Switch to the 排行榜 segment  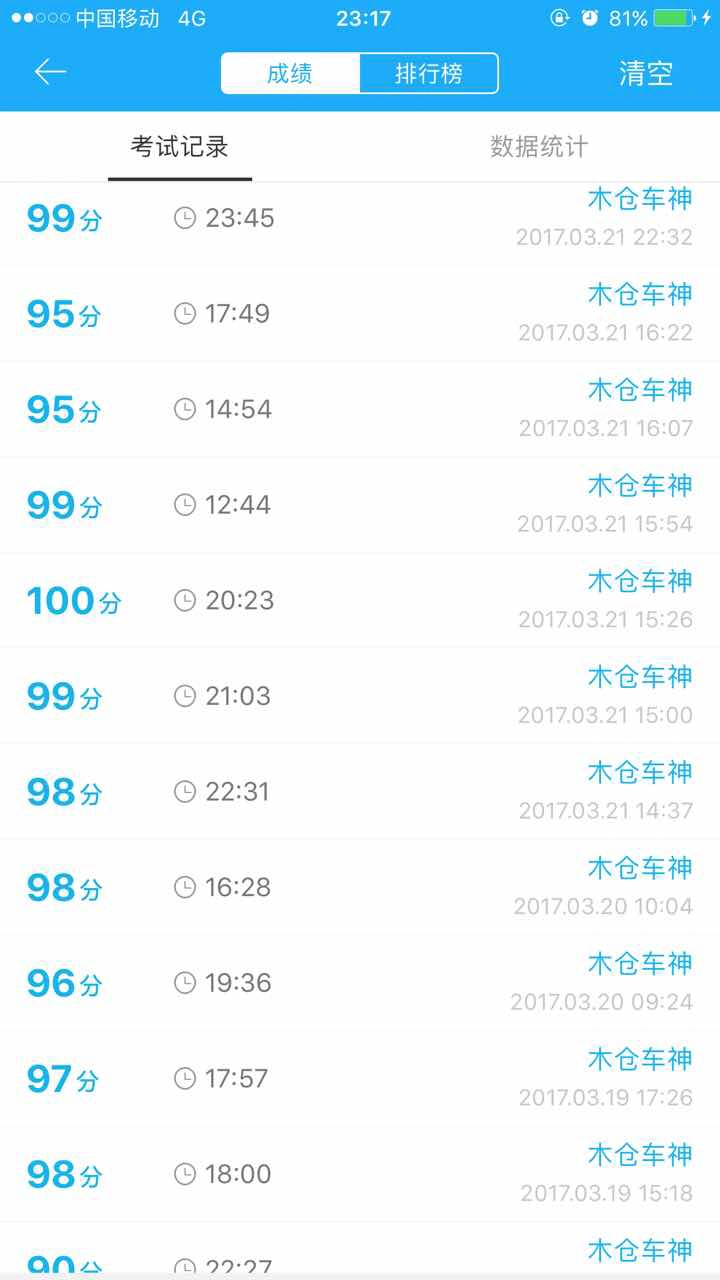[x=428, y=73]
